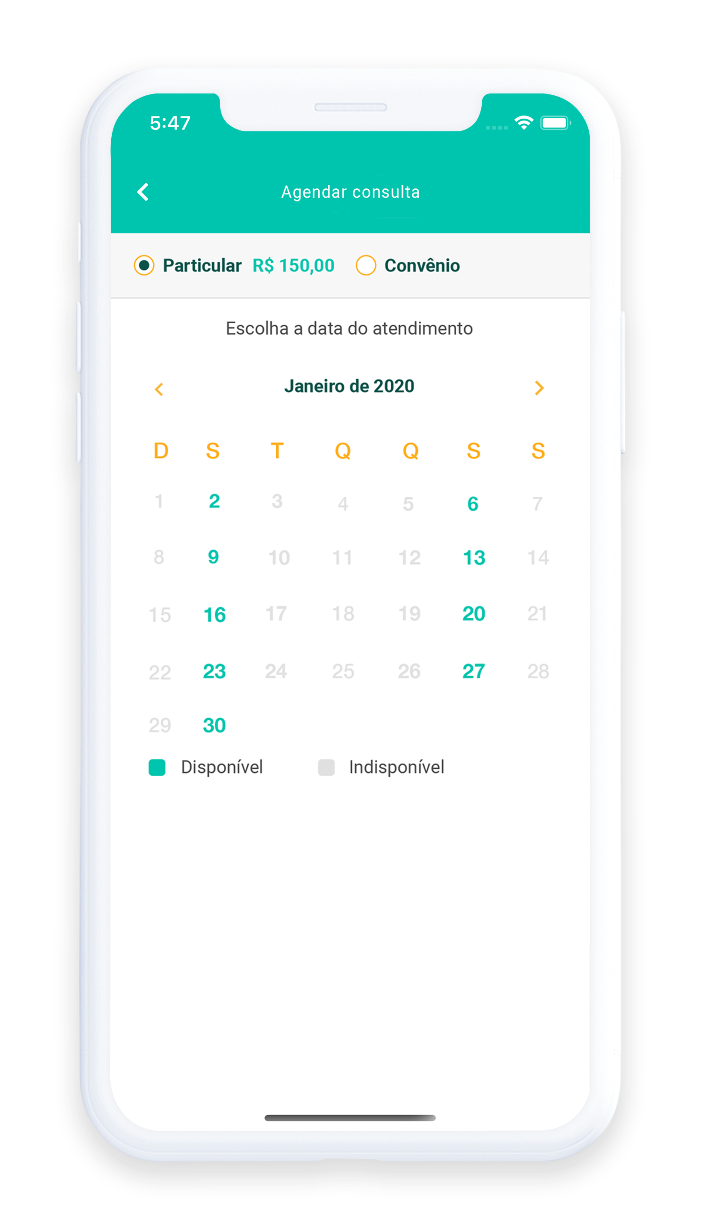Select day 16 in January

[215, 616]
